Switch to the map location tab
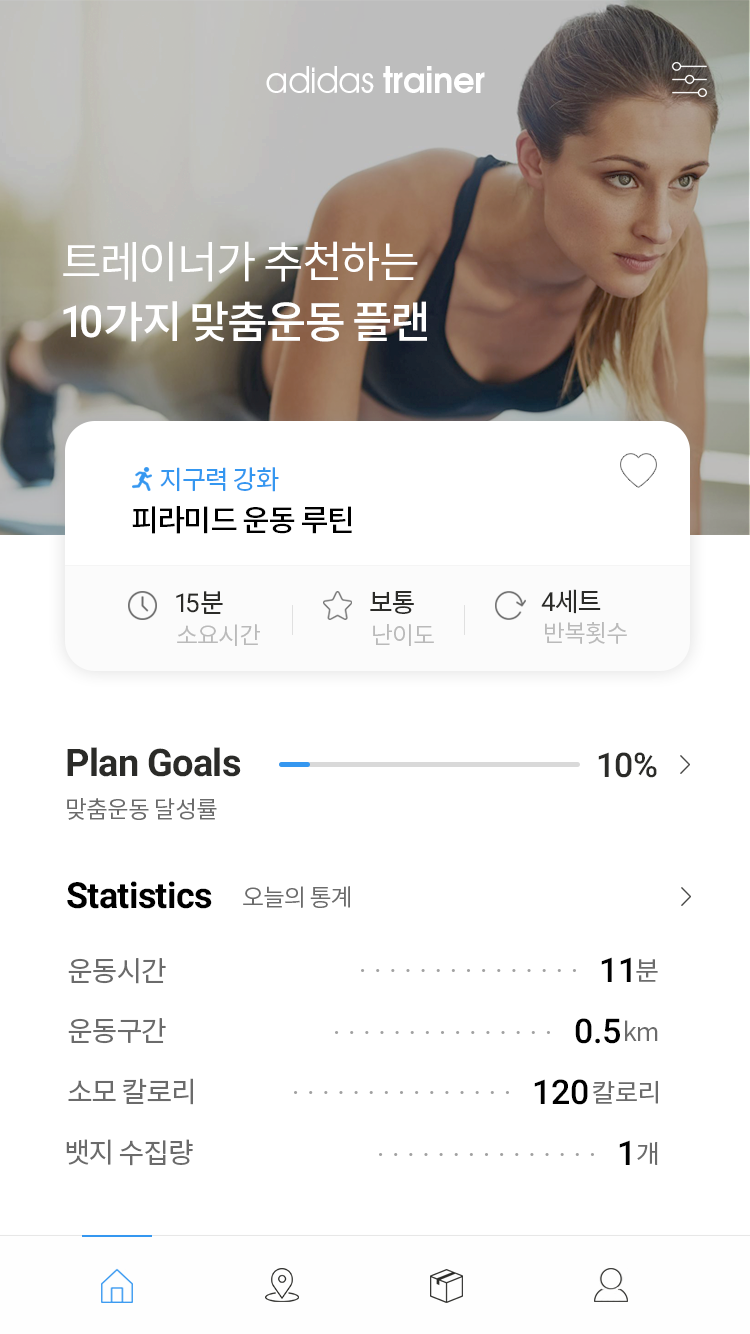This screenshot has width=750, height=1334. (282, 1285)
